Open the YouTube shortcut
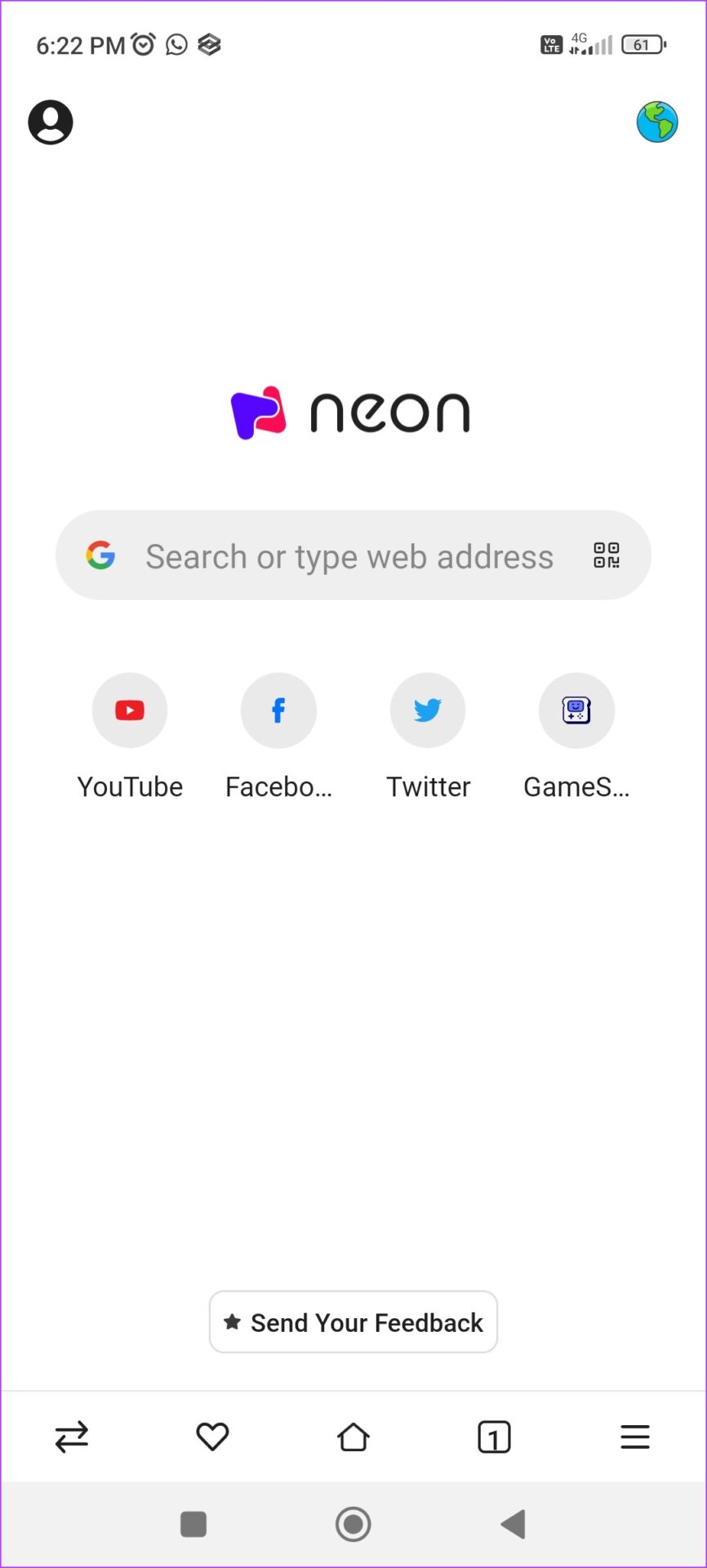The height and width of the screenshot is (1568, 707). click(x=130, y=710)
